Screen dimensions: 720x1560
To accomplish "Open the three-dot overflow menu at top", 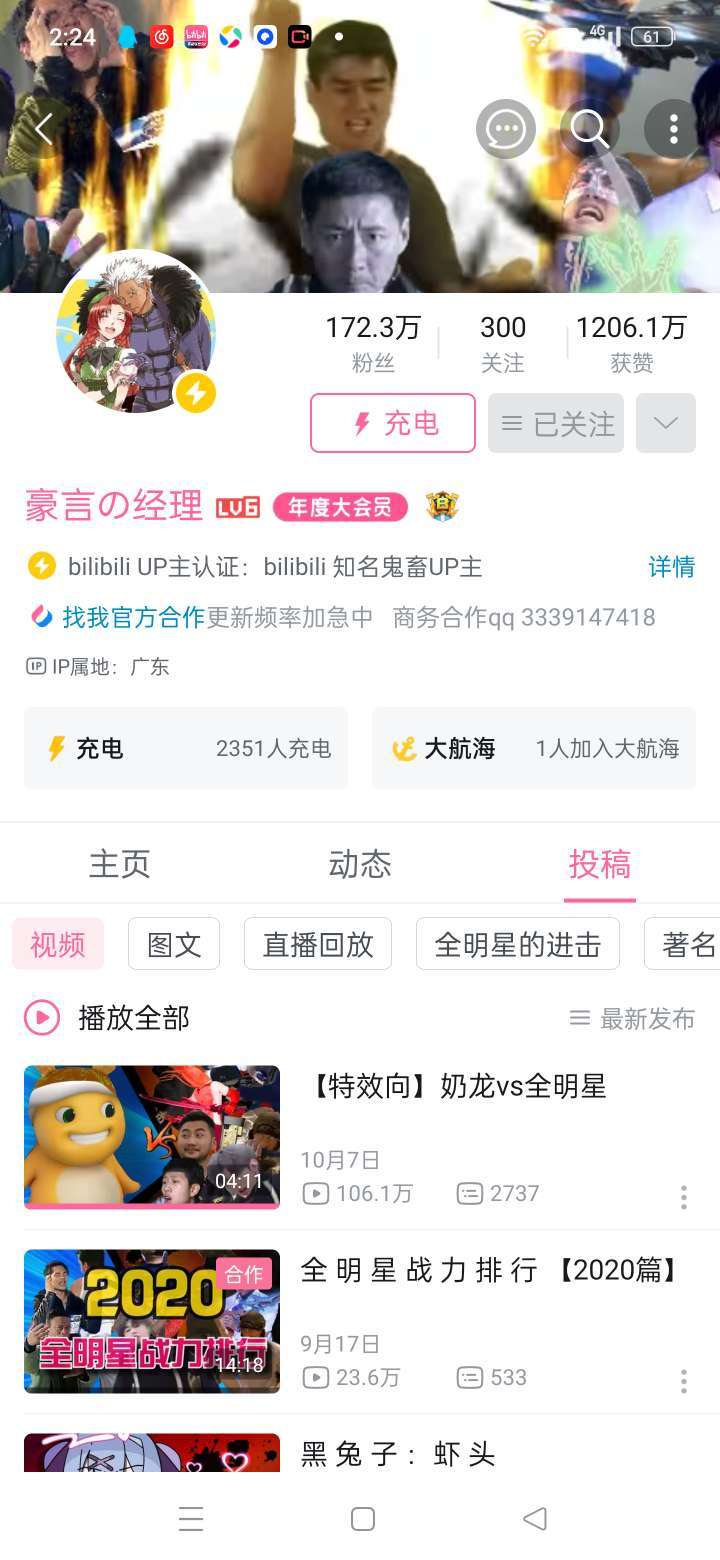I will pos(673,129).
